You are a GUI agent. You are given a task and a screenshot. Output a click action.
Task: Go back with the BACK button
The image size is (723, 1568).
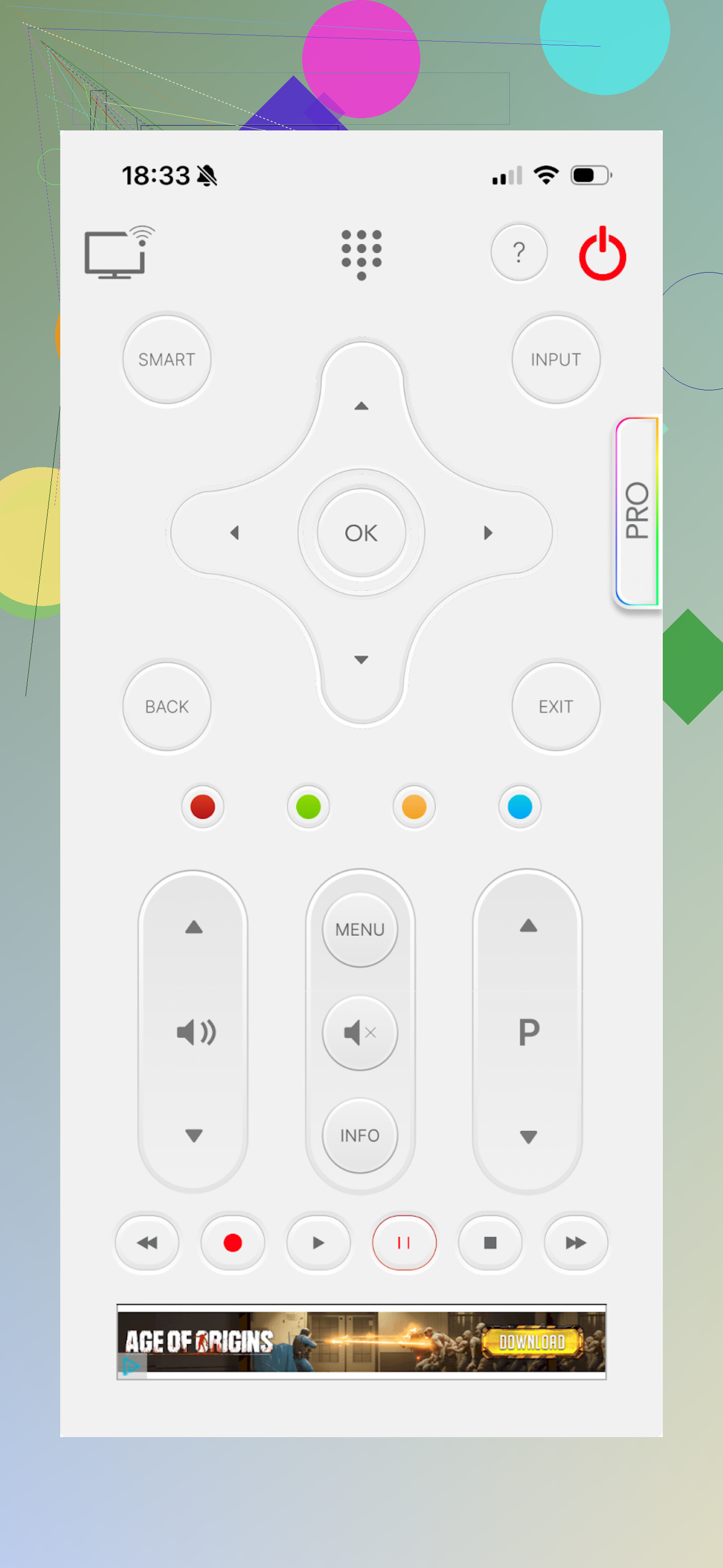pos(167,706)
